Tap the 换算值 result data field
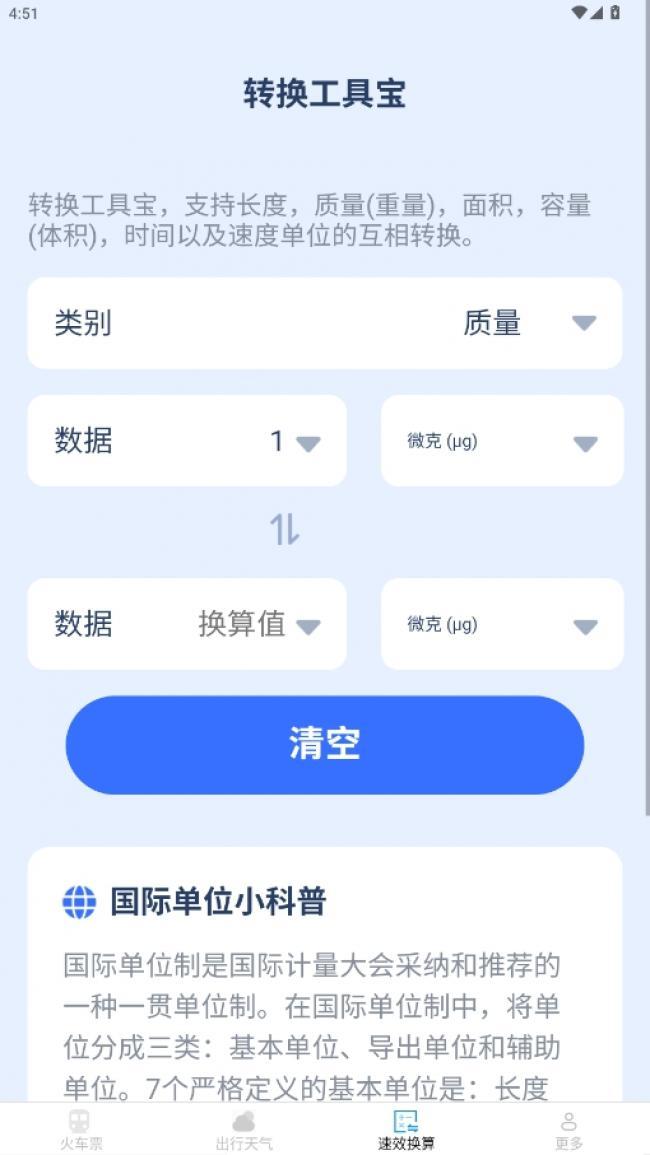The height and width of the screenshot is (1155, 650). tap(187, 624)
